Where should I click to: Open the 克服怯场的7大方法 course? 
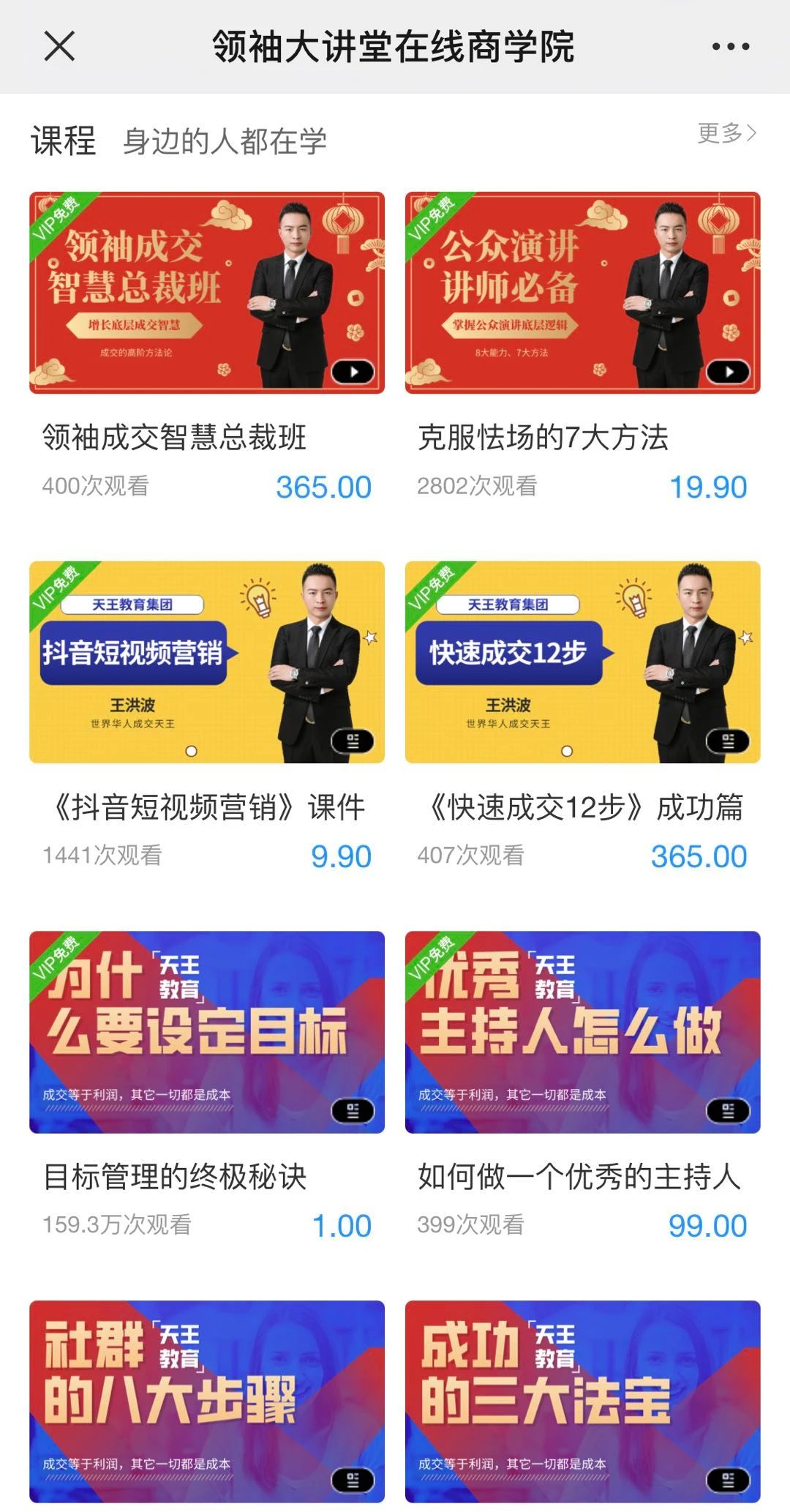click(582, 293)
